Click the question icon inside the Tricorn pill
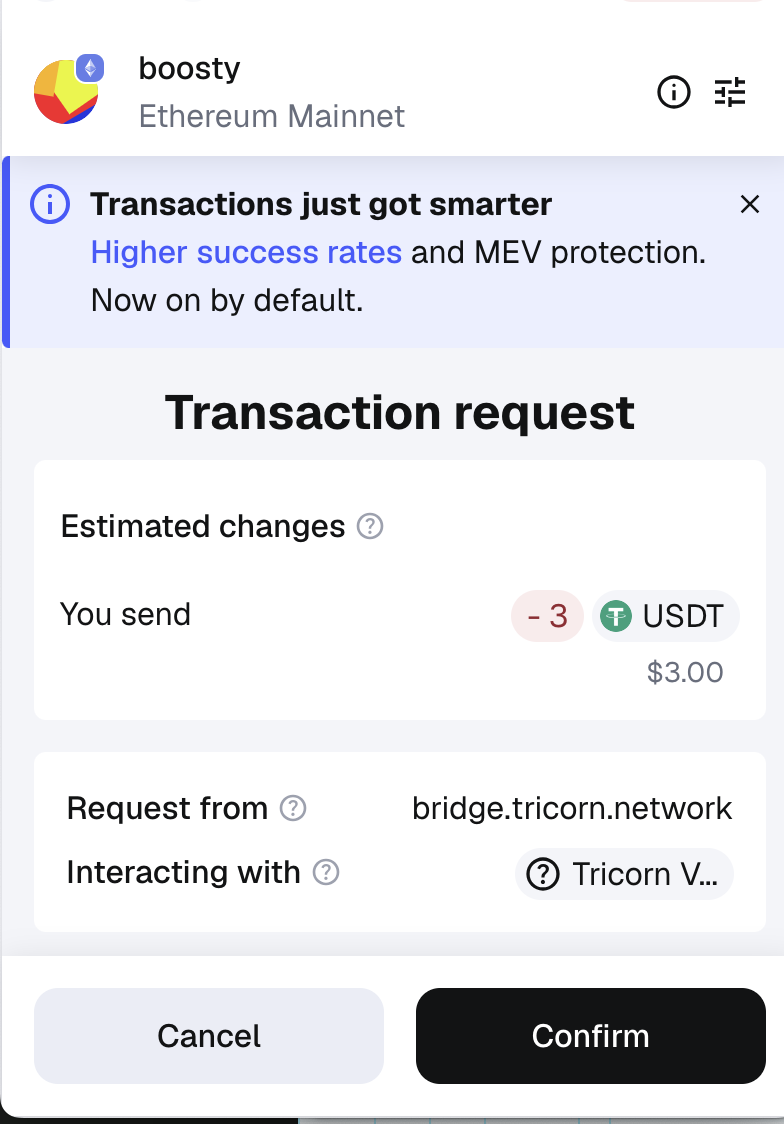 pos(543,874)
